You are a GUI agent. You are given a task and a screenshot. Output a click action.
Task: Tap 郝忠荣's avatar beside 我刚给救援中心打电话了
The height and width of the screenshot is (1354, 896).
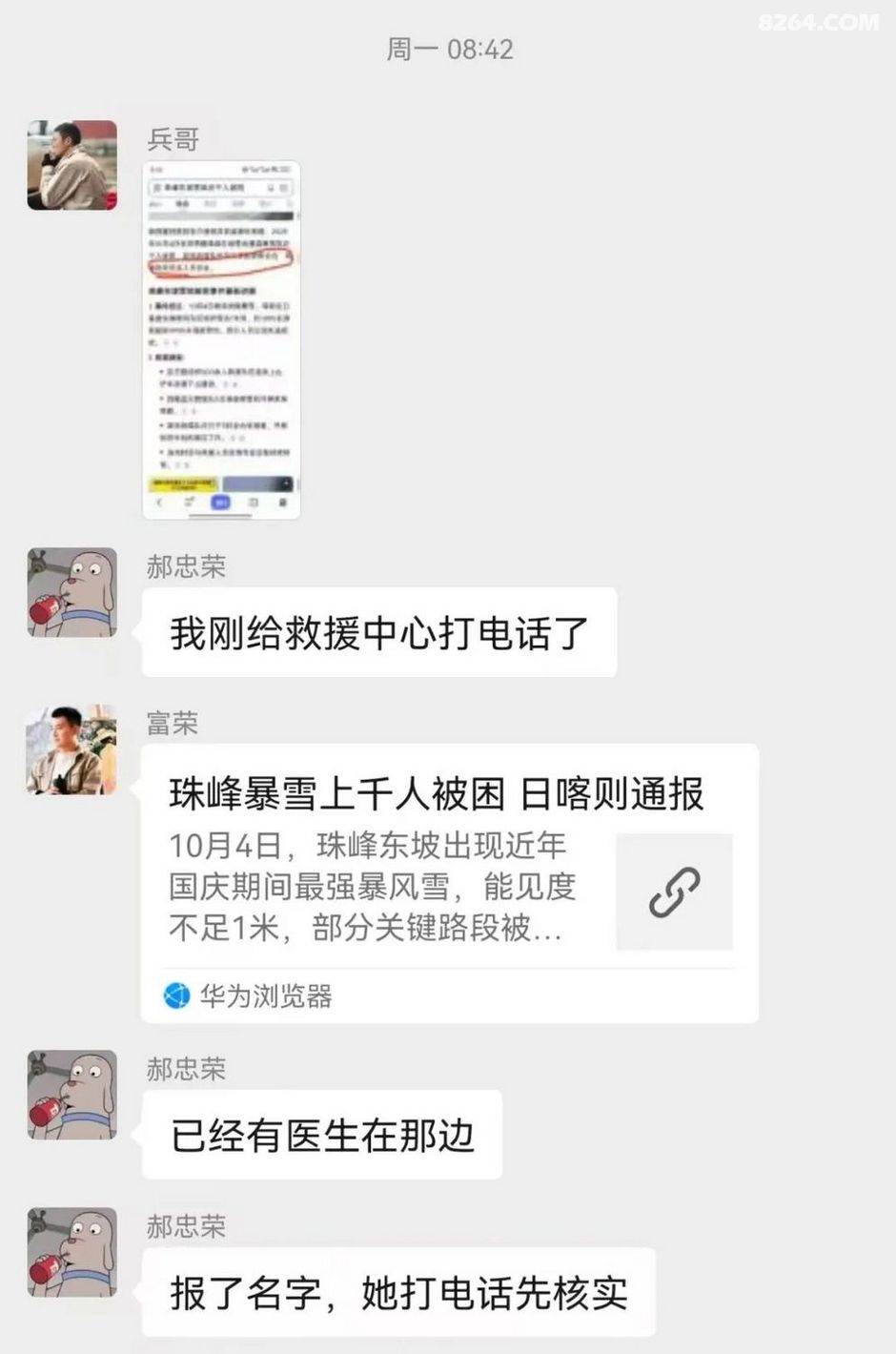72,592
